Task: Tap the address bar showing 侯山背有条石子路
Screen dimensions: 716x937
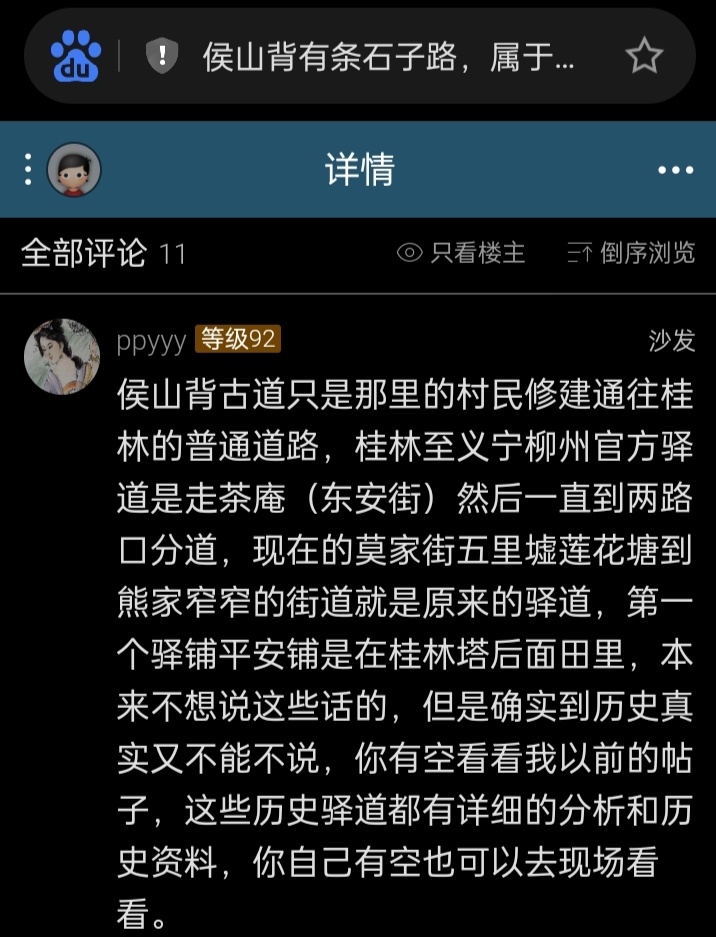Action: [x=388, y=56]
